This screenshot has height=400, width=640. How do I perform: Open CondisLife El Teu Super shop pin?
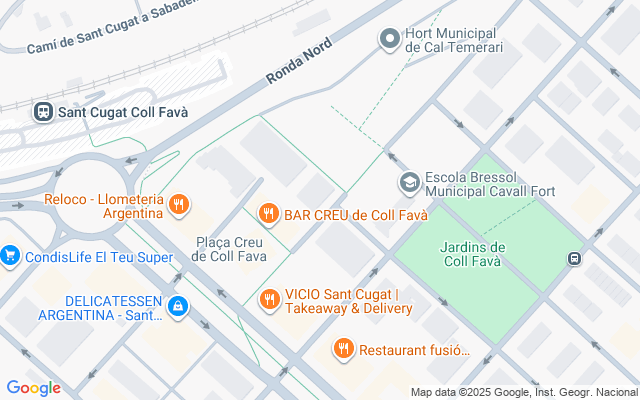coord(11,256)
